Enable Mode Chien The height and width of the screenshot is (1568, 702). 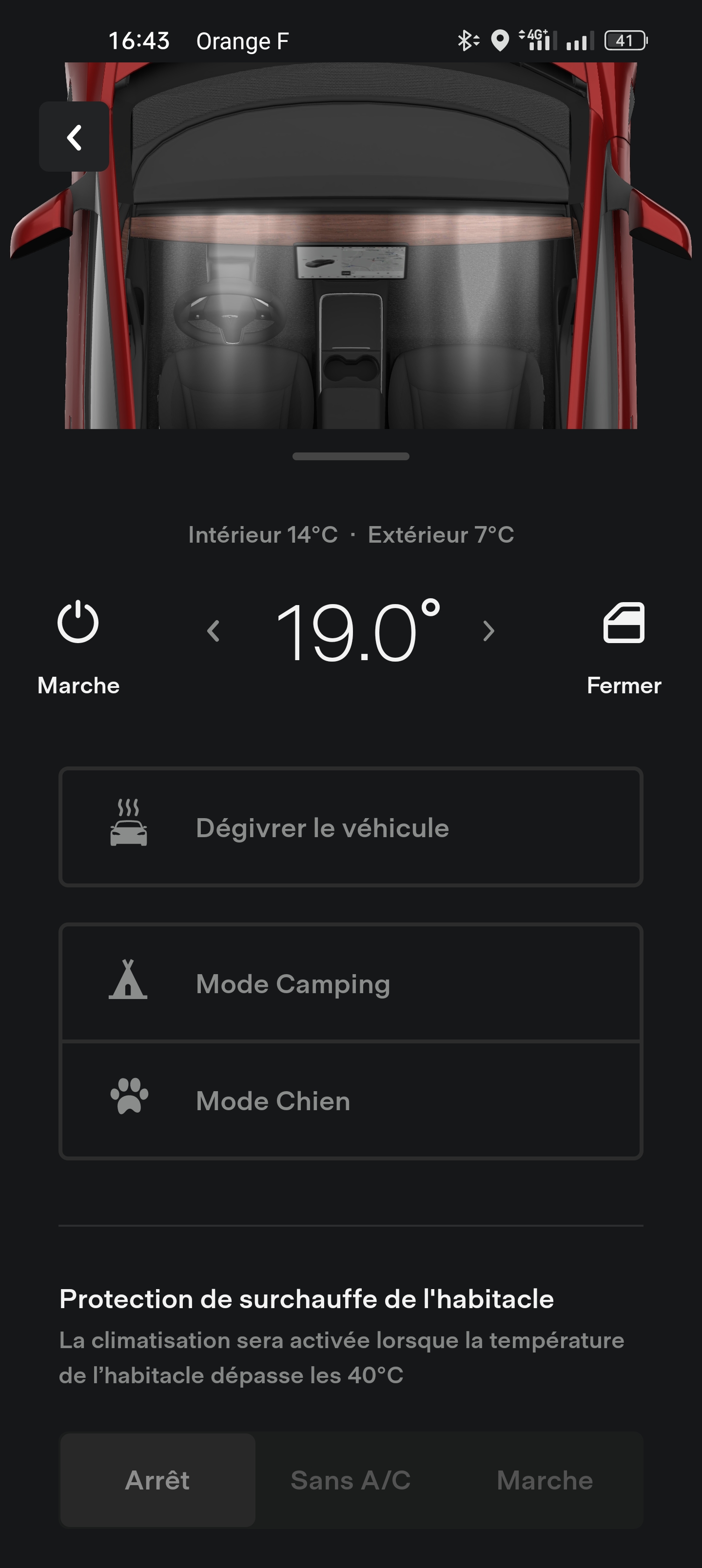351,1100
